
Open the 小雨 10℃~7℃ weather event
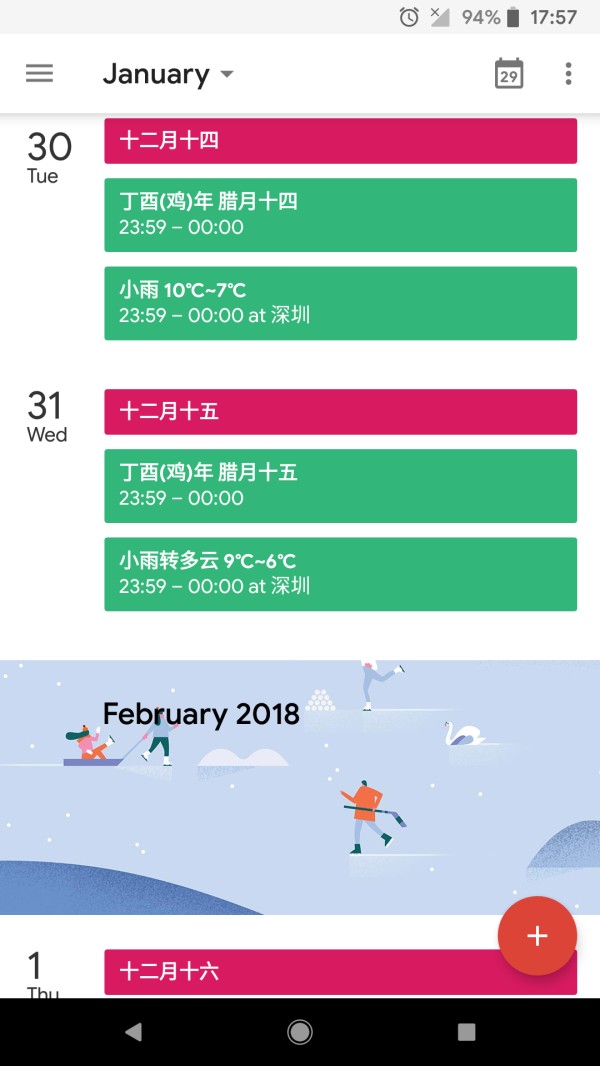340,302
